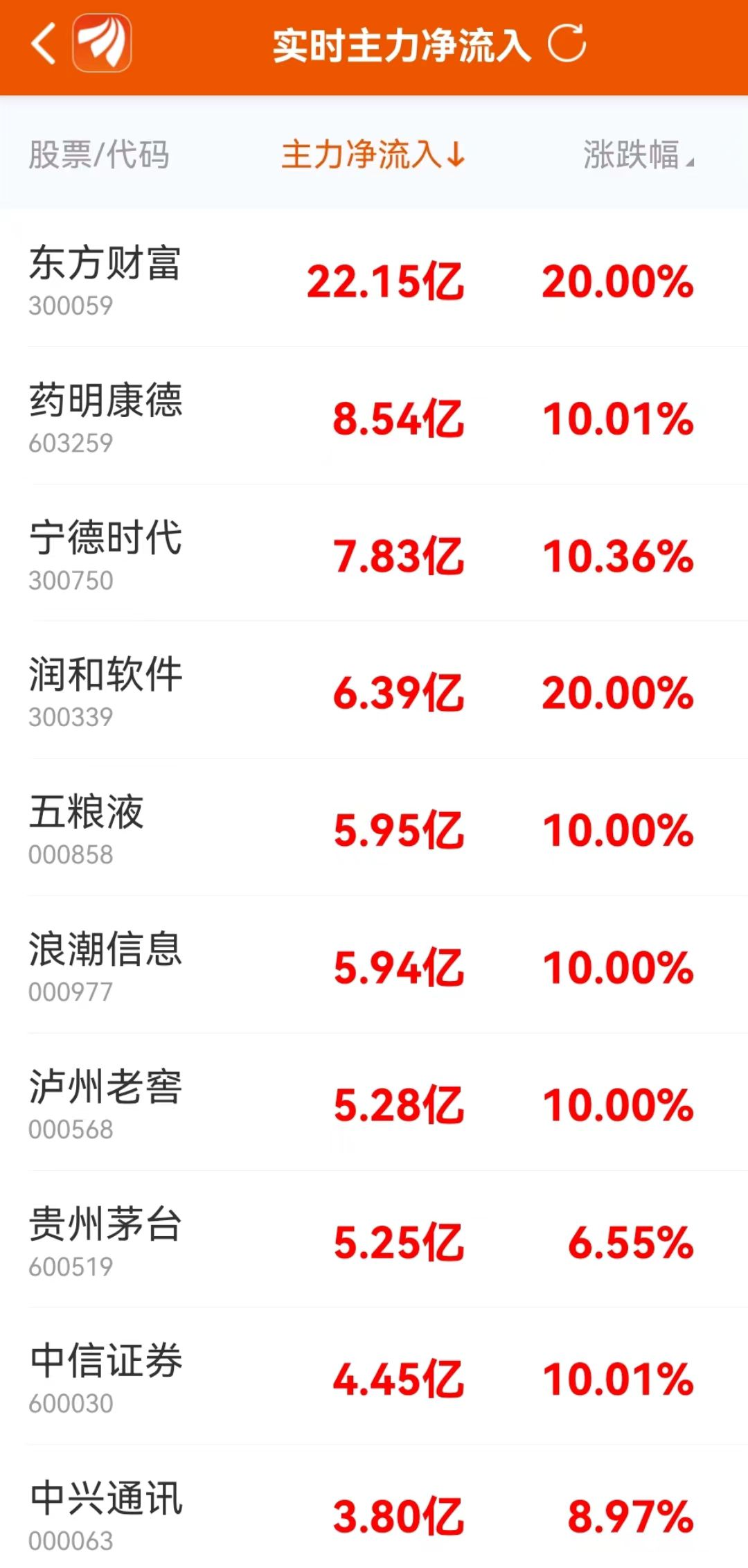Sort the list by 涨跌幅

[637, 154]
